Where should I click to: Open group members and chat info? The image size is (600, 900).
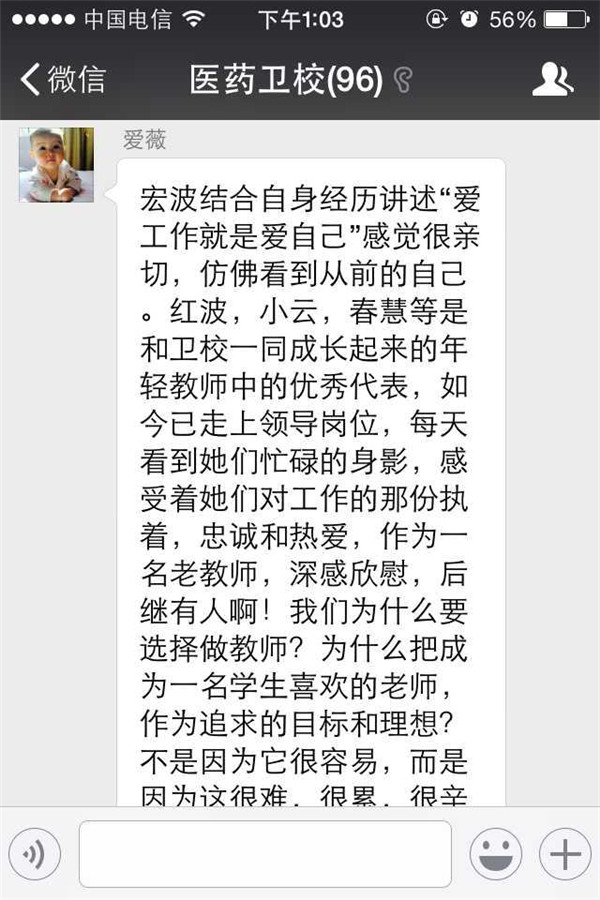pos(552,80)
